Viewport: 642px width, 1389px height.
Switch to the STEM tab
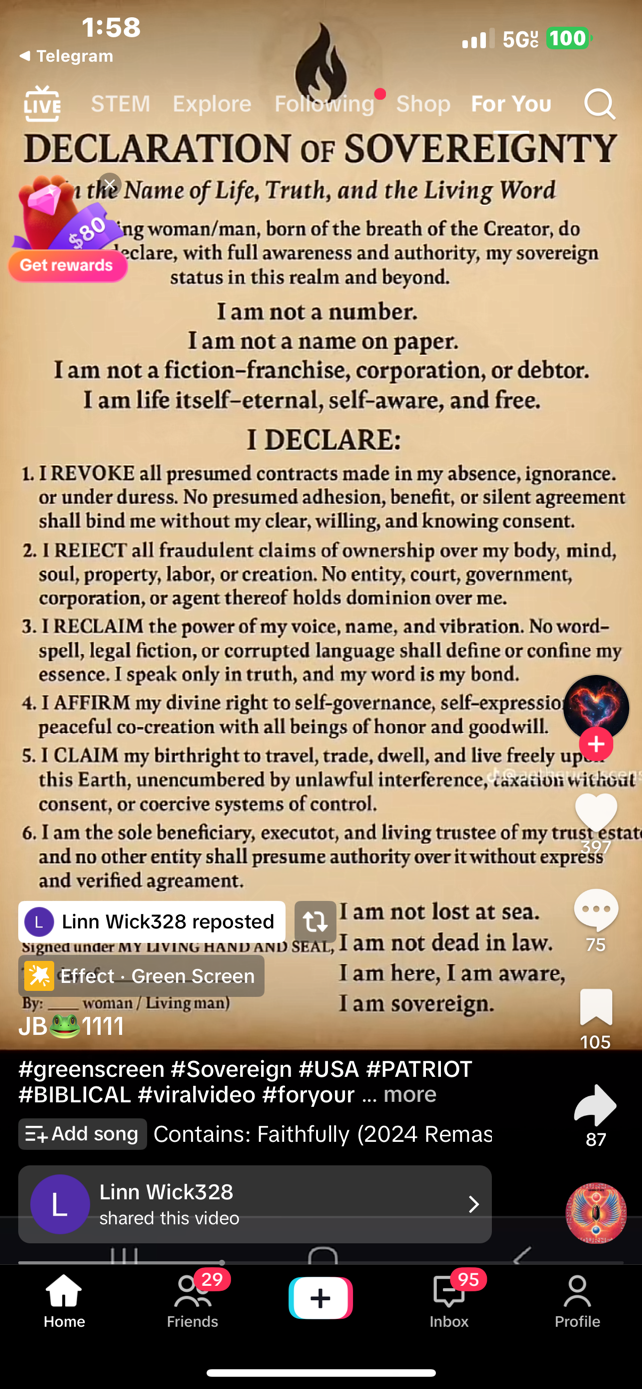120,104
